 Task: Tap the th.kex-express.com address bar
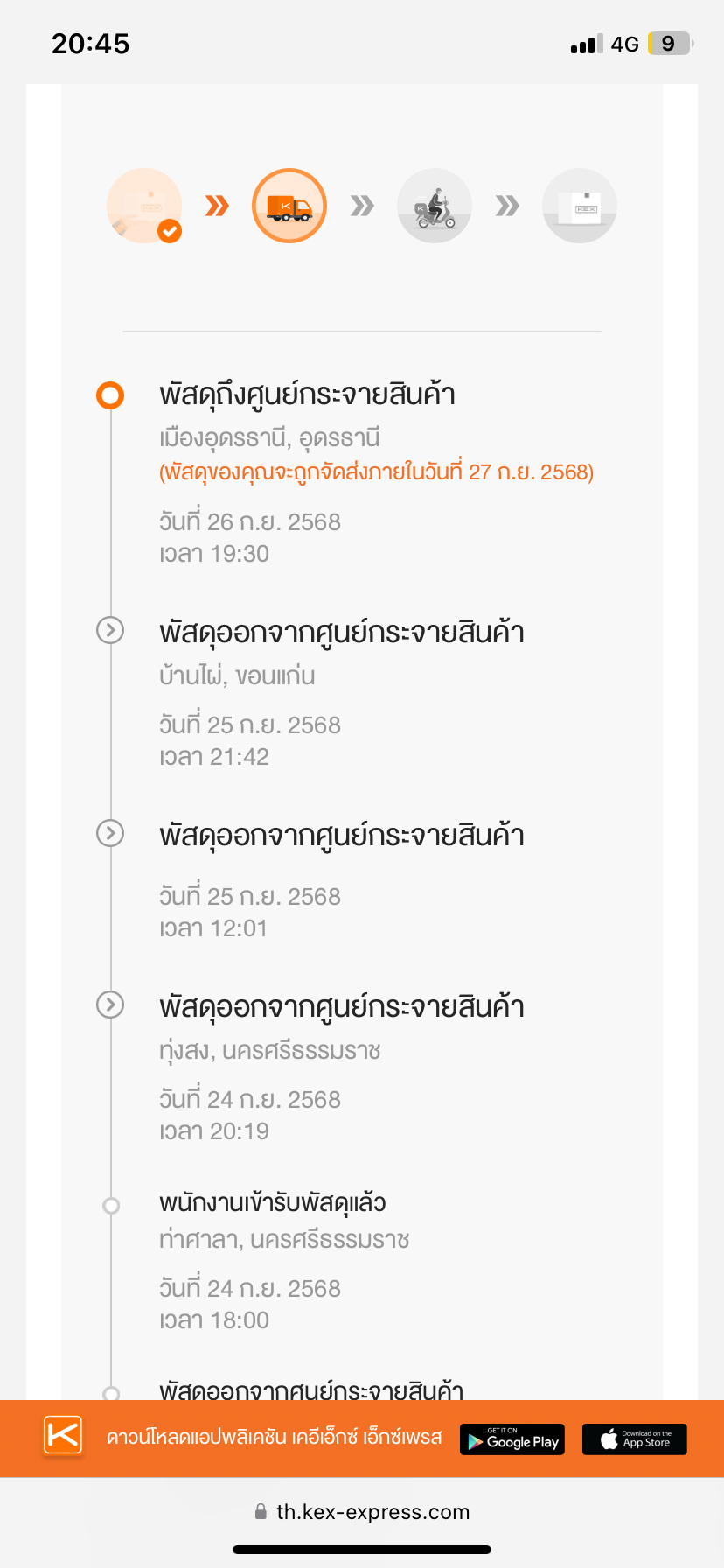pyautogui.click(x=362, y=1512)
